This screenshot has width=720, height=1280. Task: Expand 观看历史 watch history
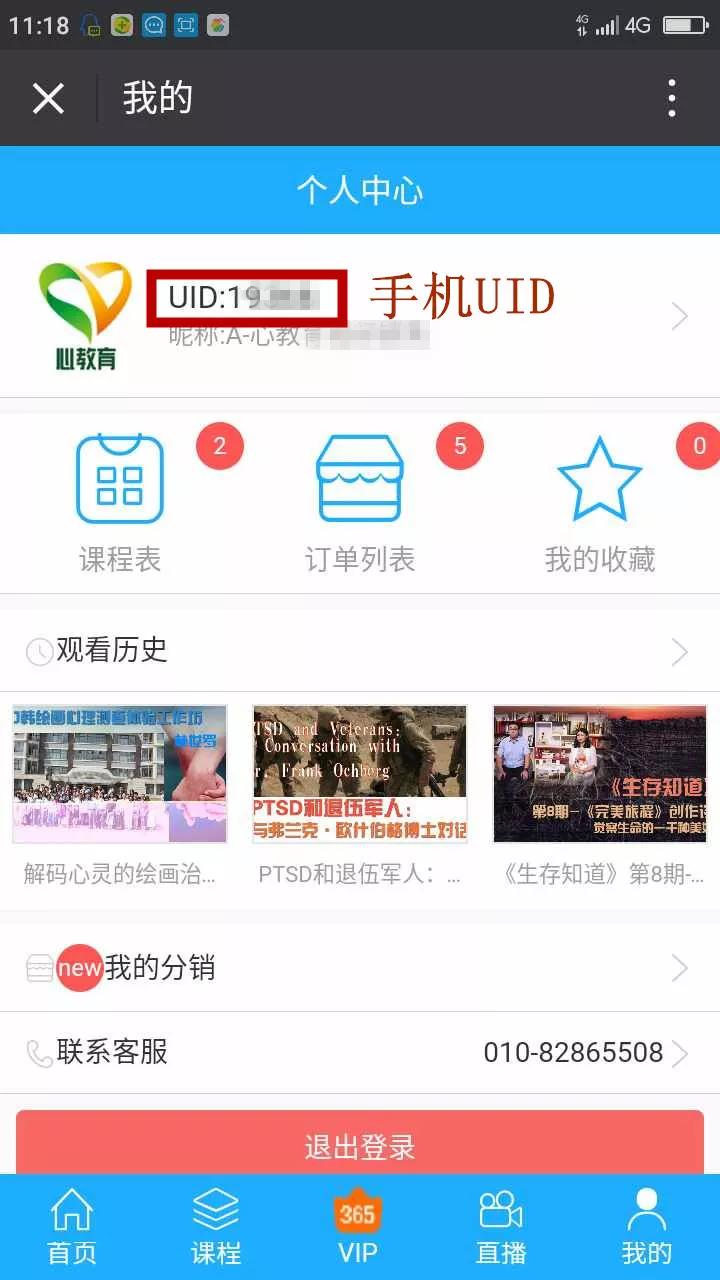[360, 651]
